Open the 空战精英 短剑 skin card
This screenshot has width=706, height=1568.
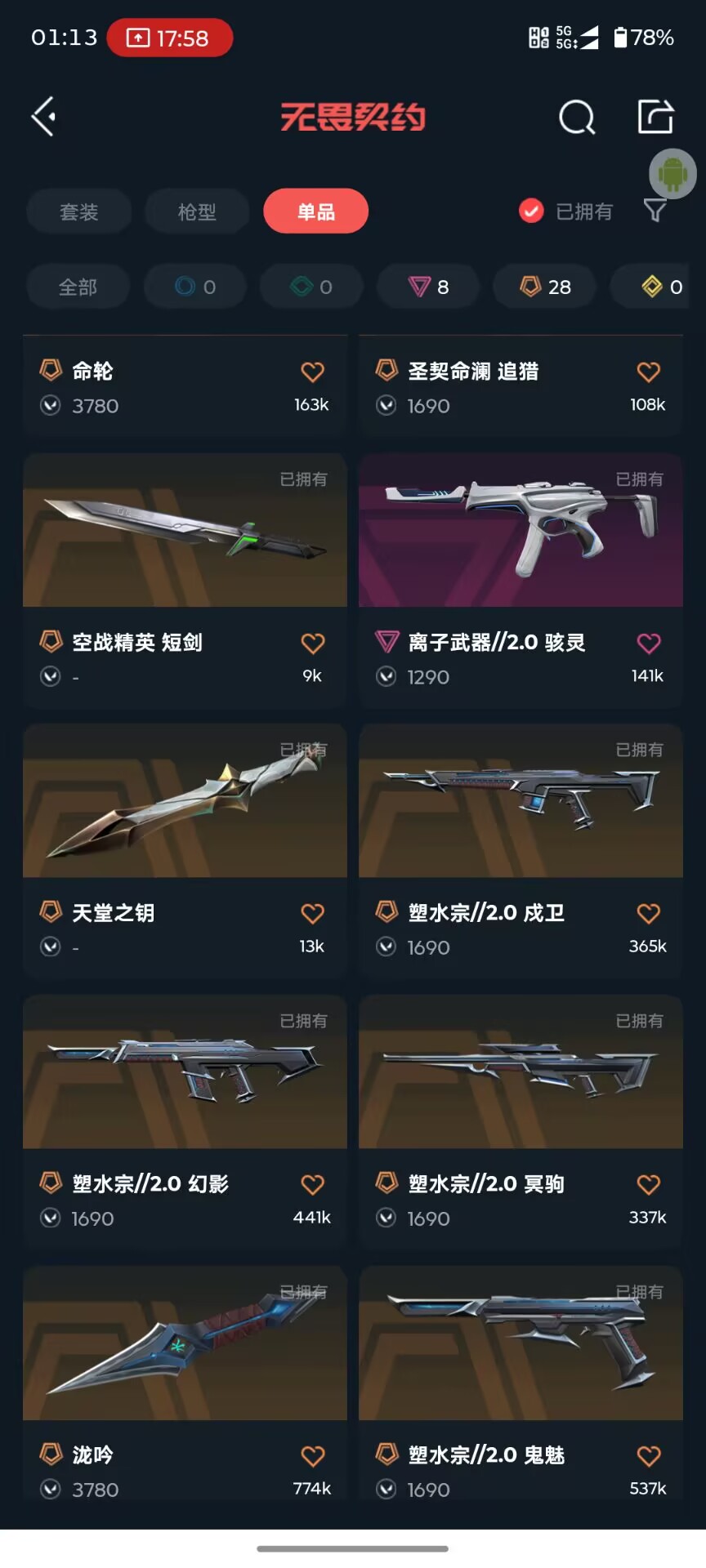[185, 580]
